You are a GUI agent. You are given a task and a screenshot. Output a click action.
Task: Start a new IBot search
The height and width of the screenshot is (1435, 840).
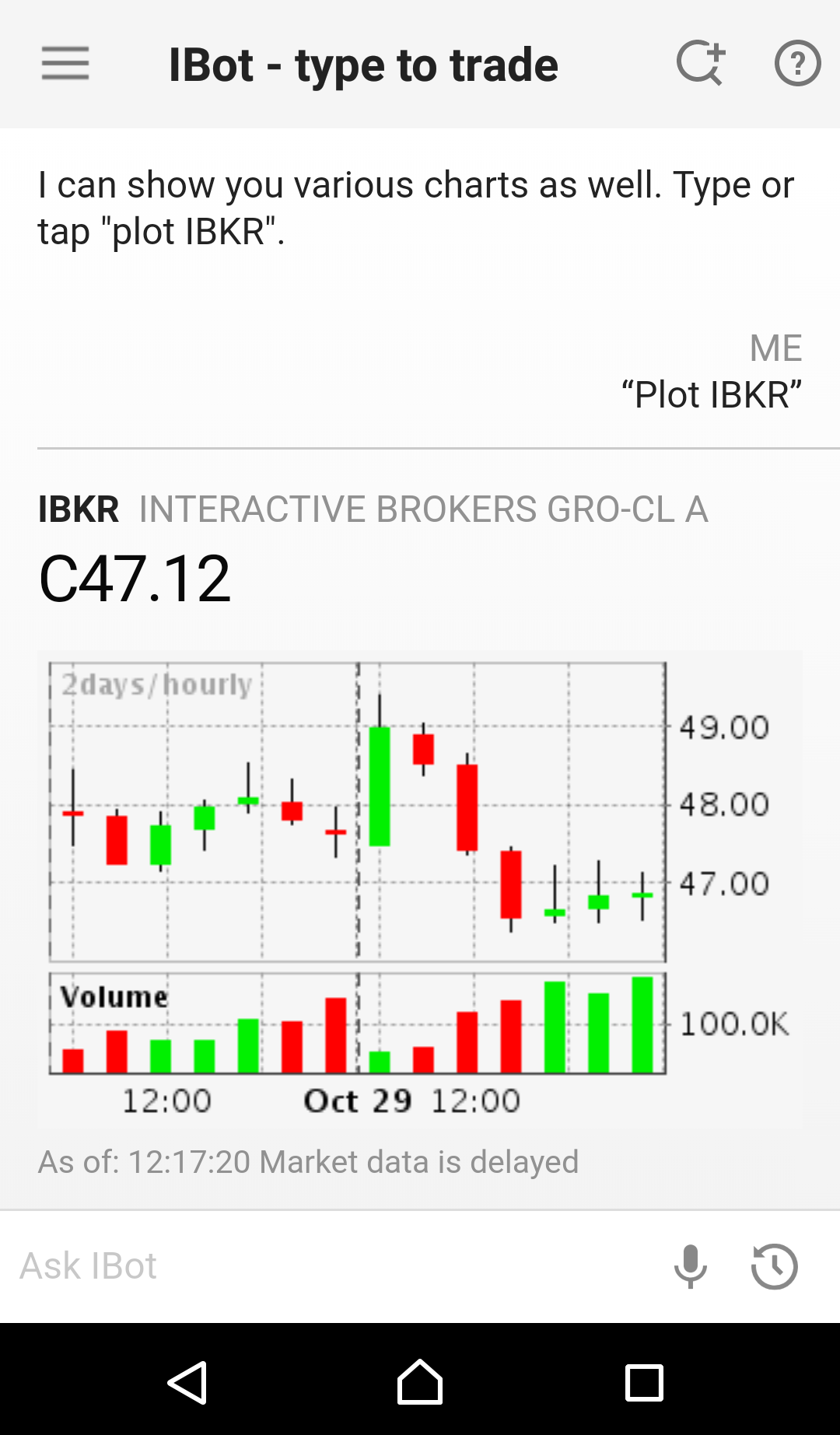click(700, 63)
